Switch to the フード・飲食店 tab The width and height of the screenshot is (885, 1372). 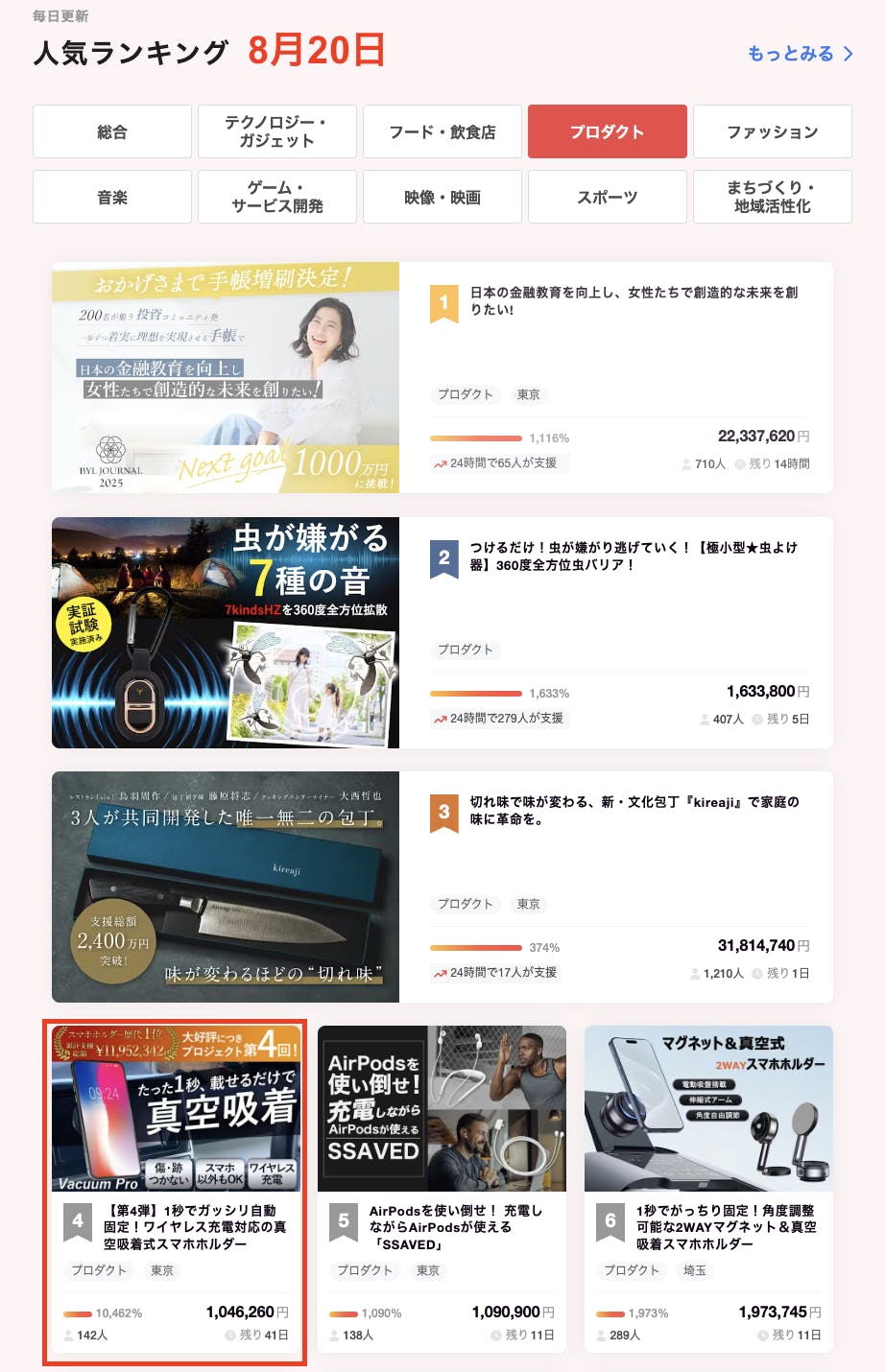442,131
